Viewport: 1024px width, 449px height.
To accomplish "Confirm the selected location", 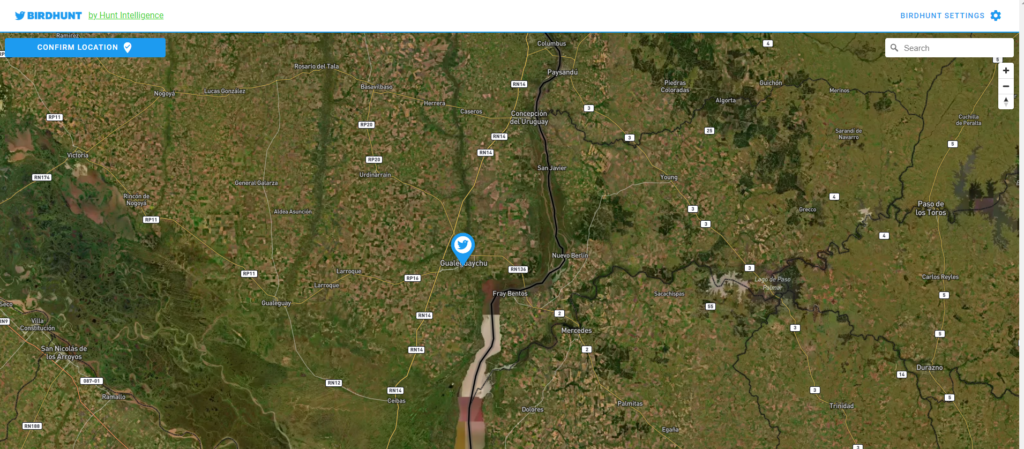I will tap(85, 47).
